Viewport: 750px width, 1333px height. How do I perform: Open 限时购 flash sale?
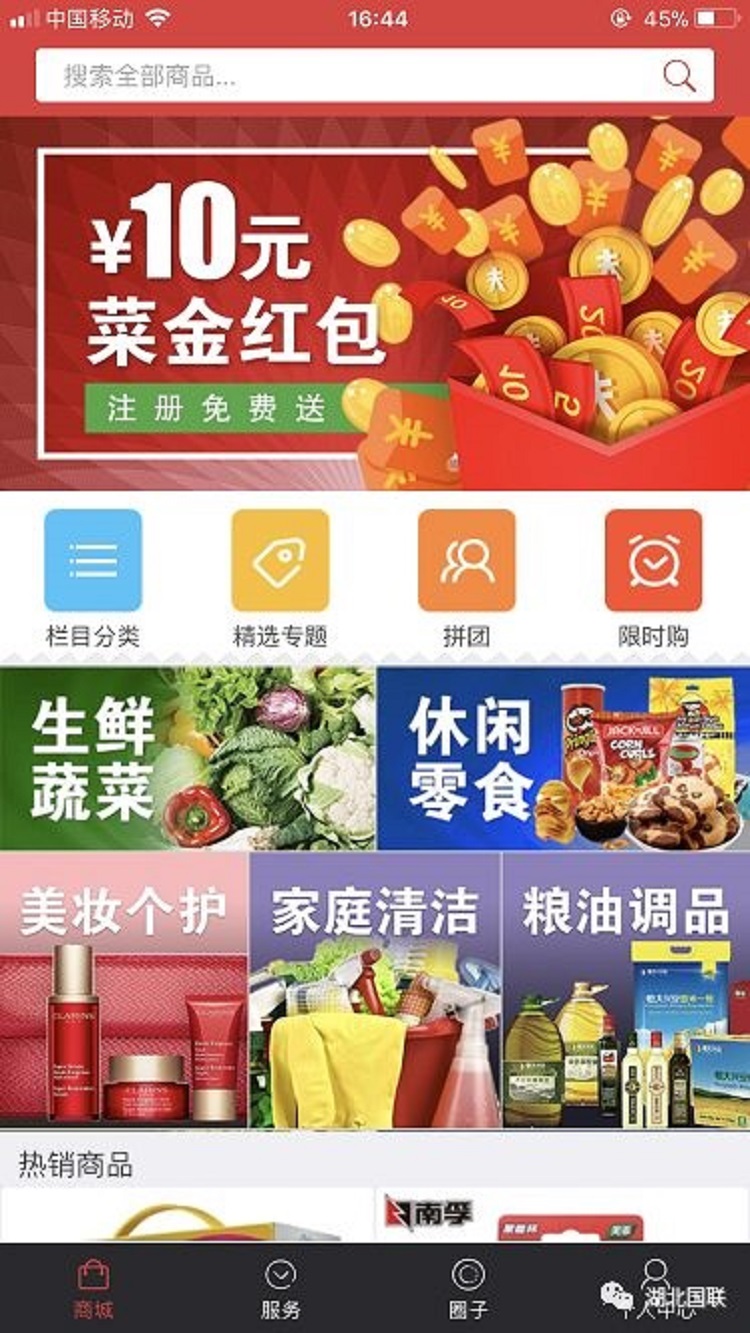[654, 577]
